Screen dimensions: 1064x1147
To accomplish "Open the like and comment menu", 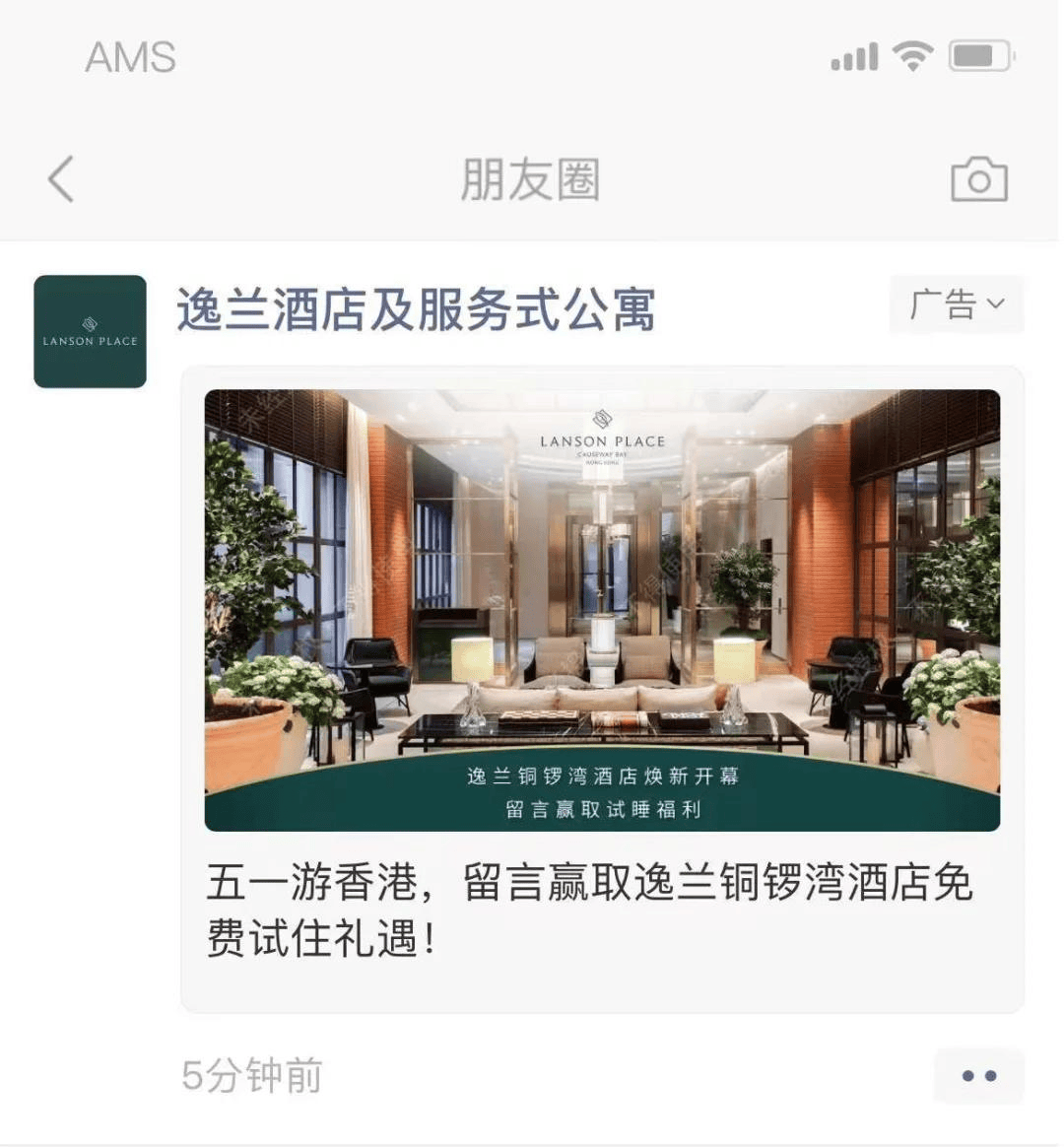I will point(978,1076).
